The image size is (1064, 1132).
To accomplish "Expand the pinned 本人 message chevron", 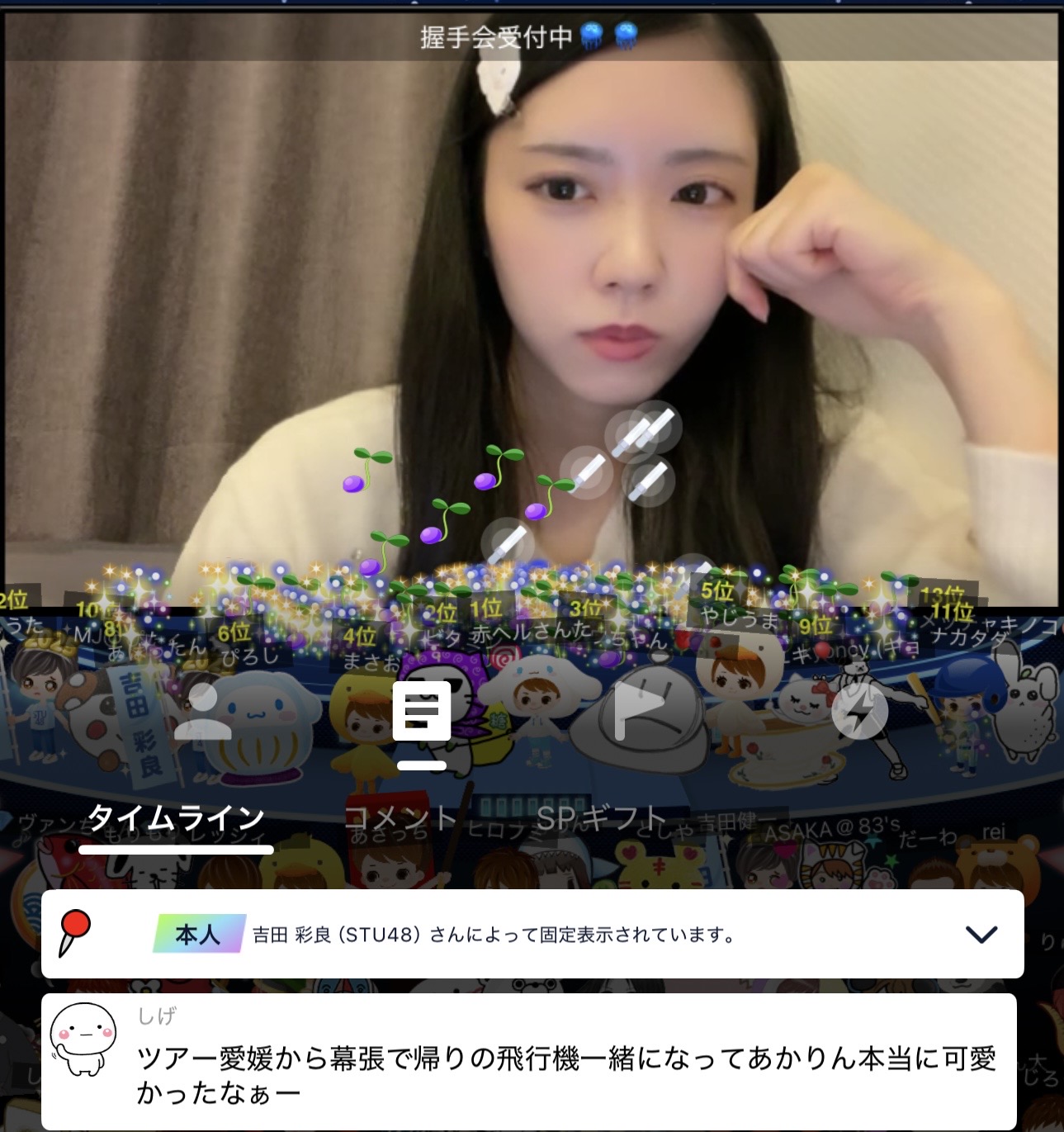I will click(981, 935).
